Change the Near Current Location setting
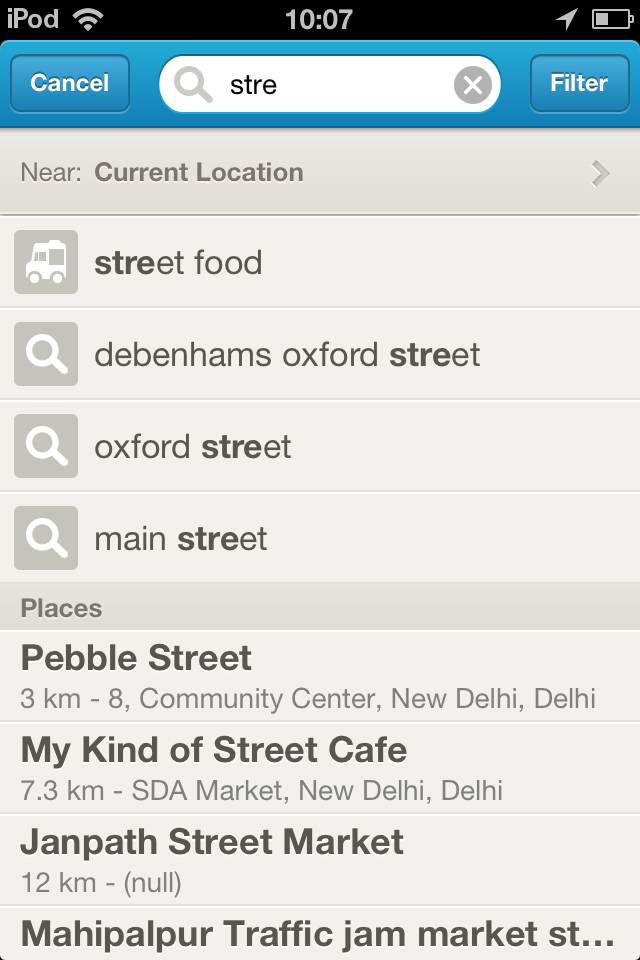640x960 pixels. (320, 173)
